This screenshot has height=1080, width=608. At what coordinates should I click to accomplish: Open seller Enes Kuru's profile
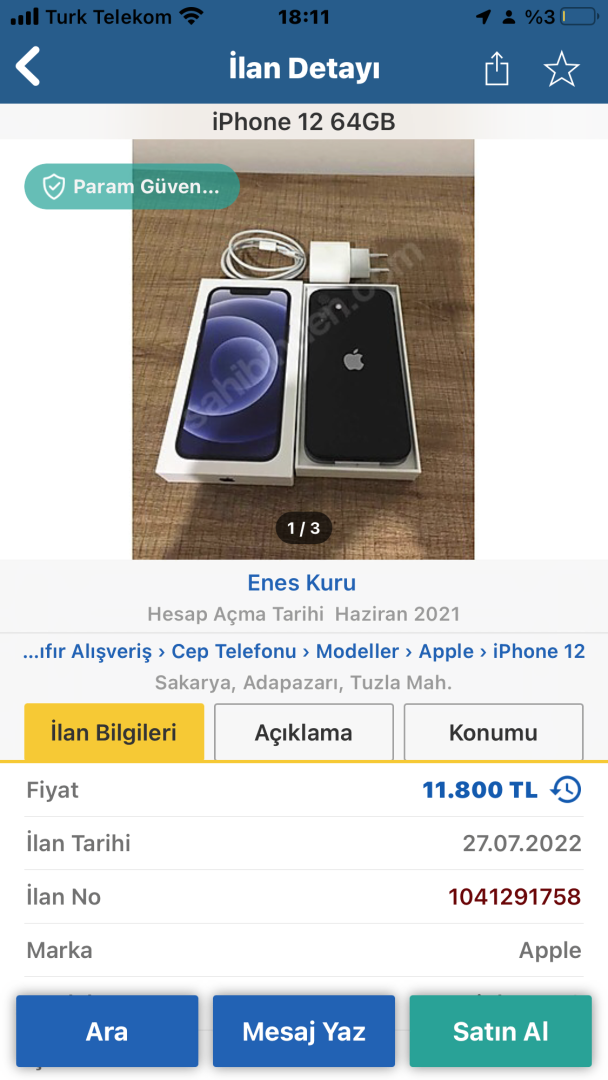pyautogui.click(x=302, y=583)
